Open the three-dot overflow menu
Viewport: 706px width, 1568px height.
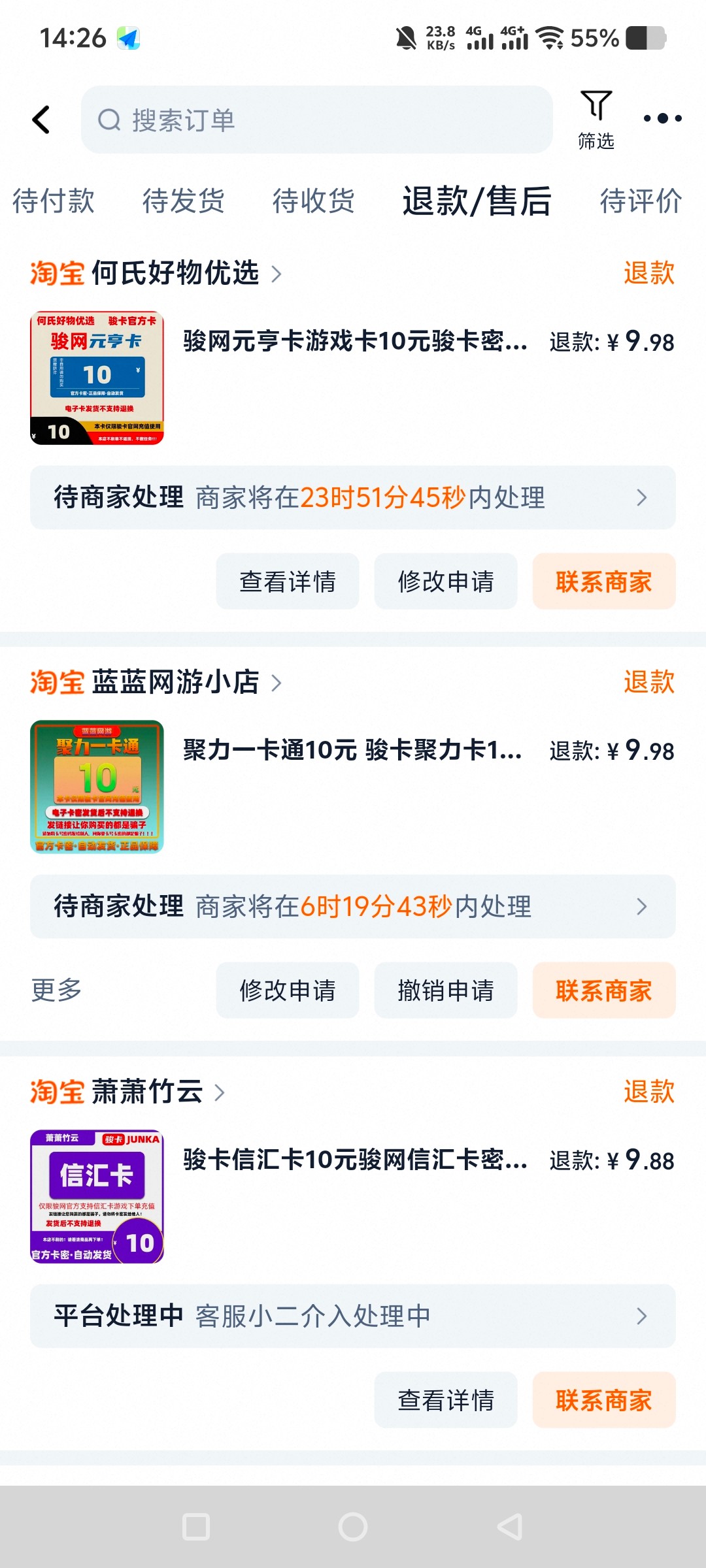click(x=662, y=119)
